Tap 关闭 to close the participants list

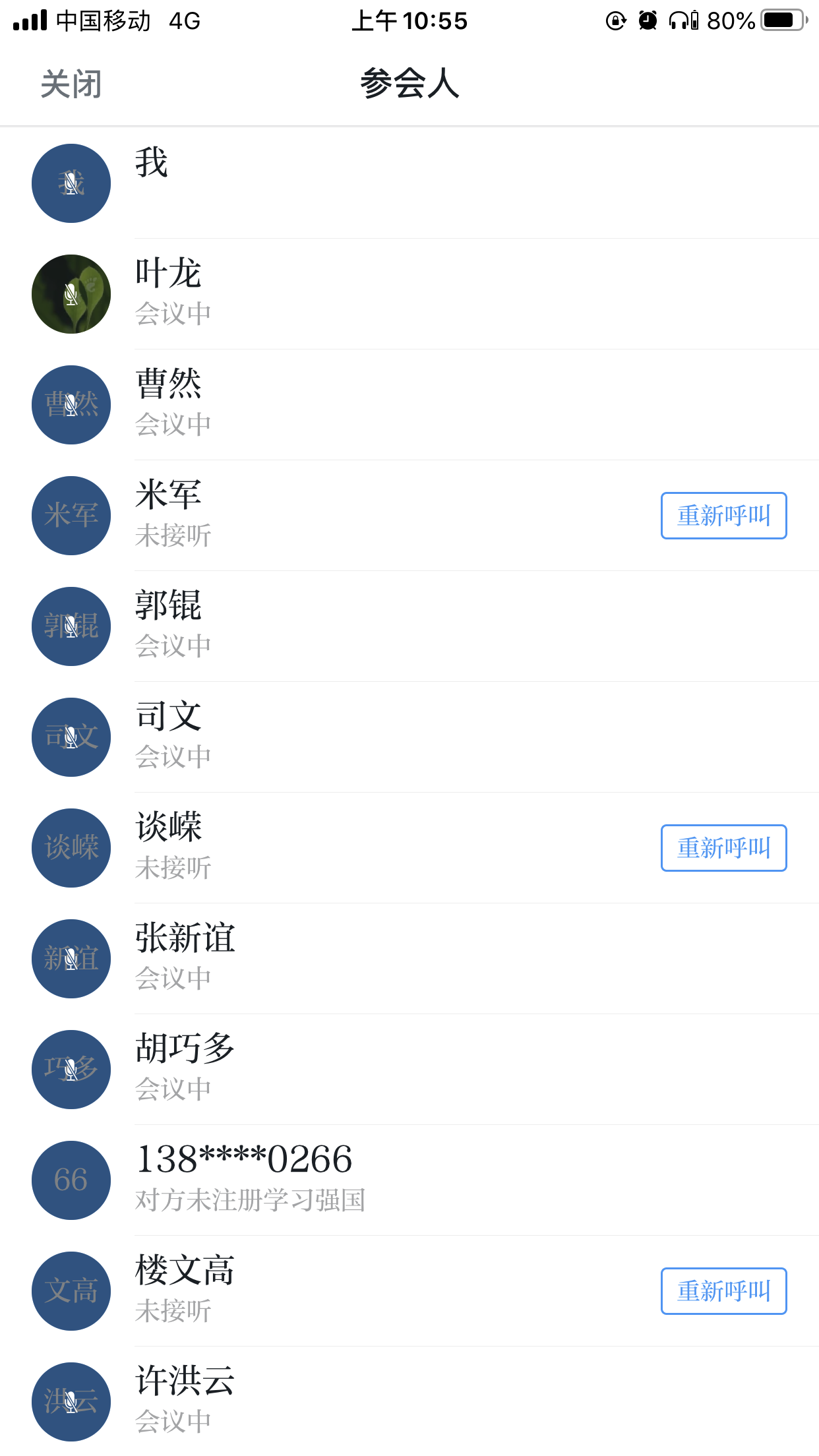tap(71, 84)
